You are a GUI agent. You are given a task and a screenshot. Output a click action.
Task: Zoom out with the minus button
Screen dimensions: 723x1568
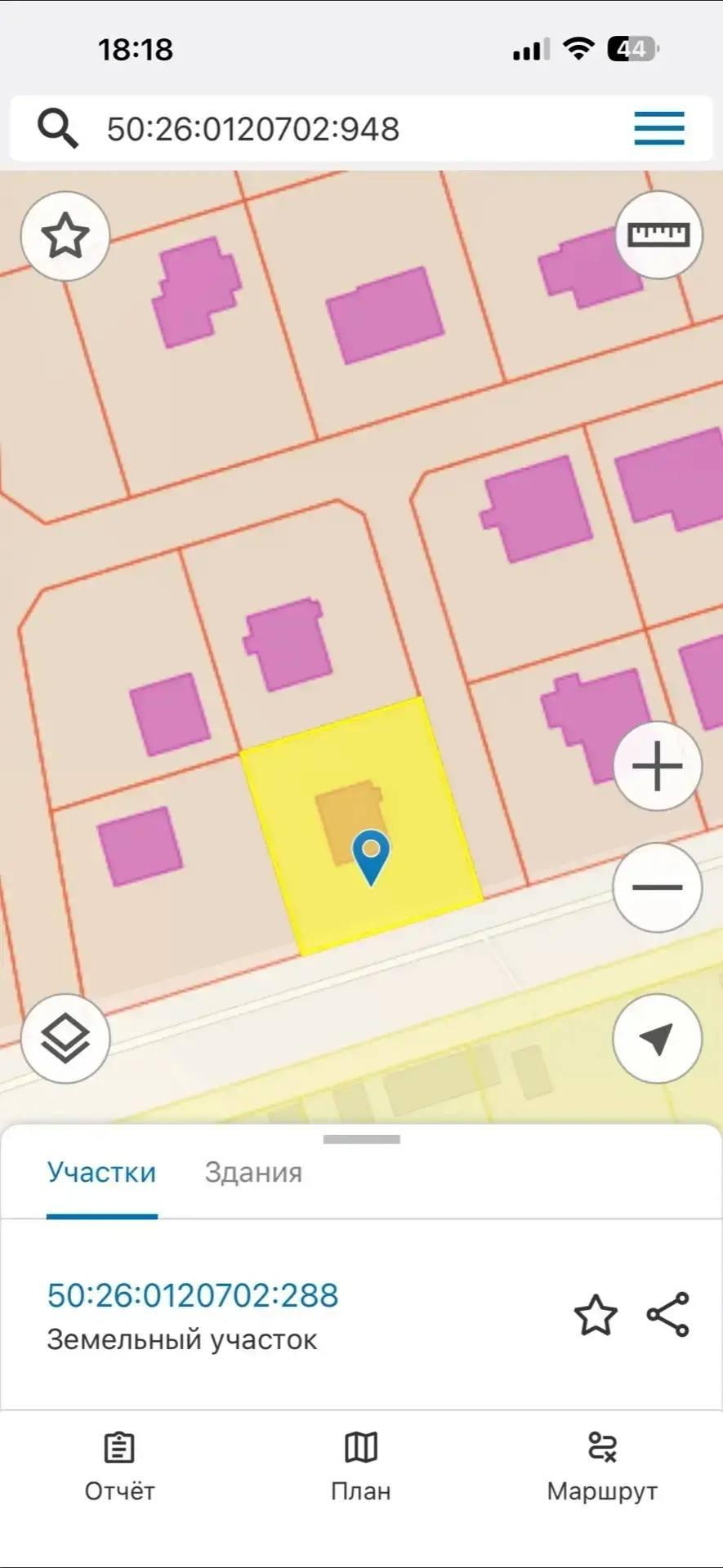(658, 887)
